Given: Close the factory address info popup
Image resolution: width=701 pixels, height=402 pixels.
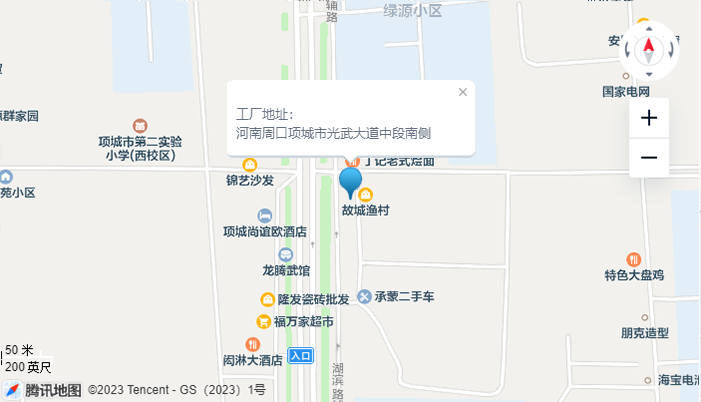Looking at the screenshot, I should point(463,92).
